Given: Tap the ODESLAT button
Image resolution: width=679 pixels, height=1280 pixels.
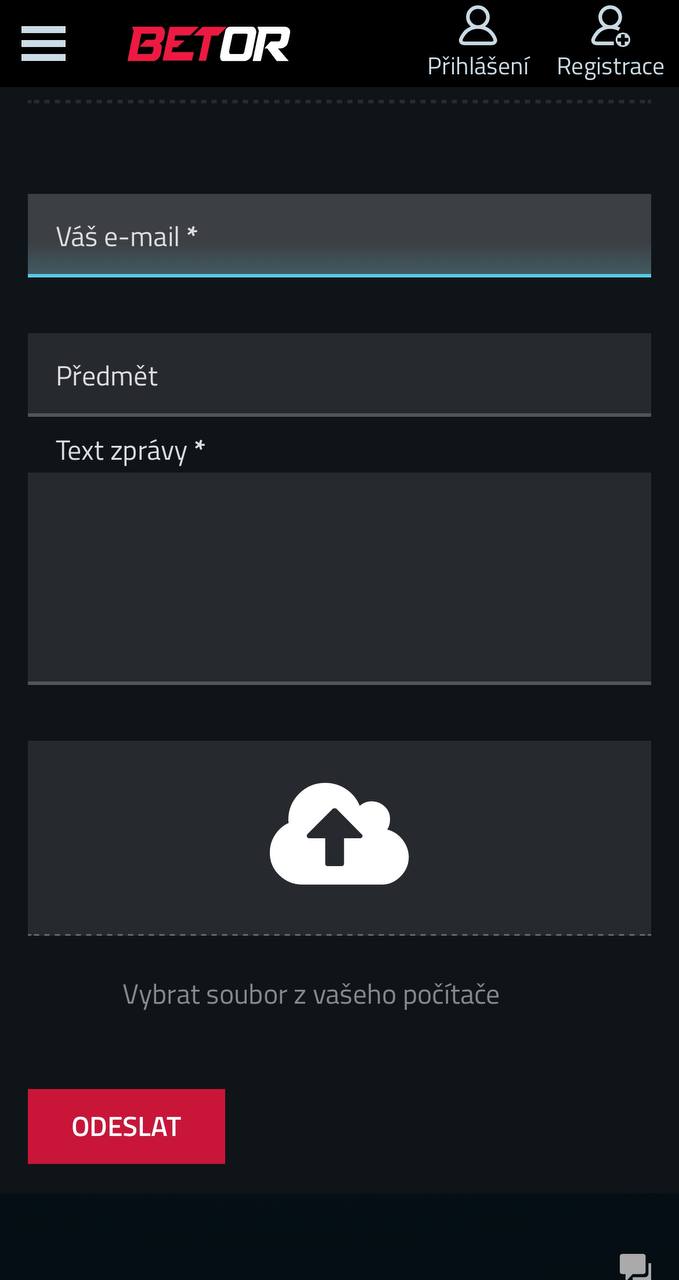Looking at the screenshot, I should tap(126, 1126).
